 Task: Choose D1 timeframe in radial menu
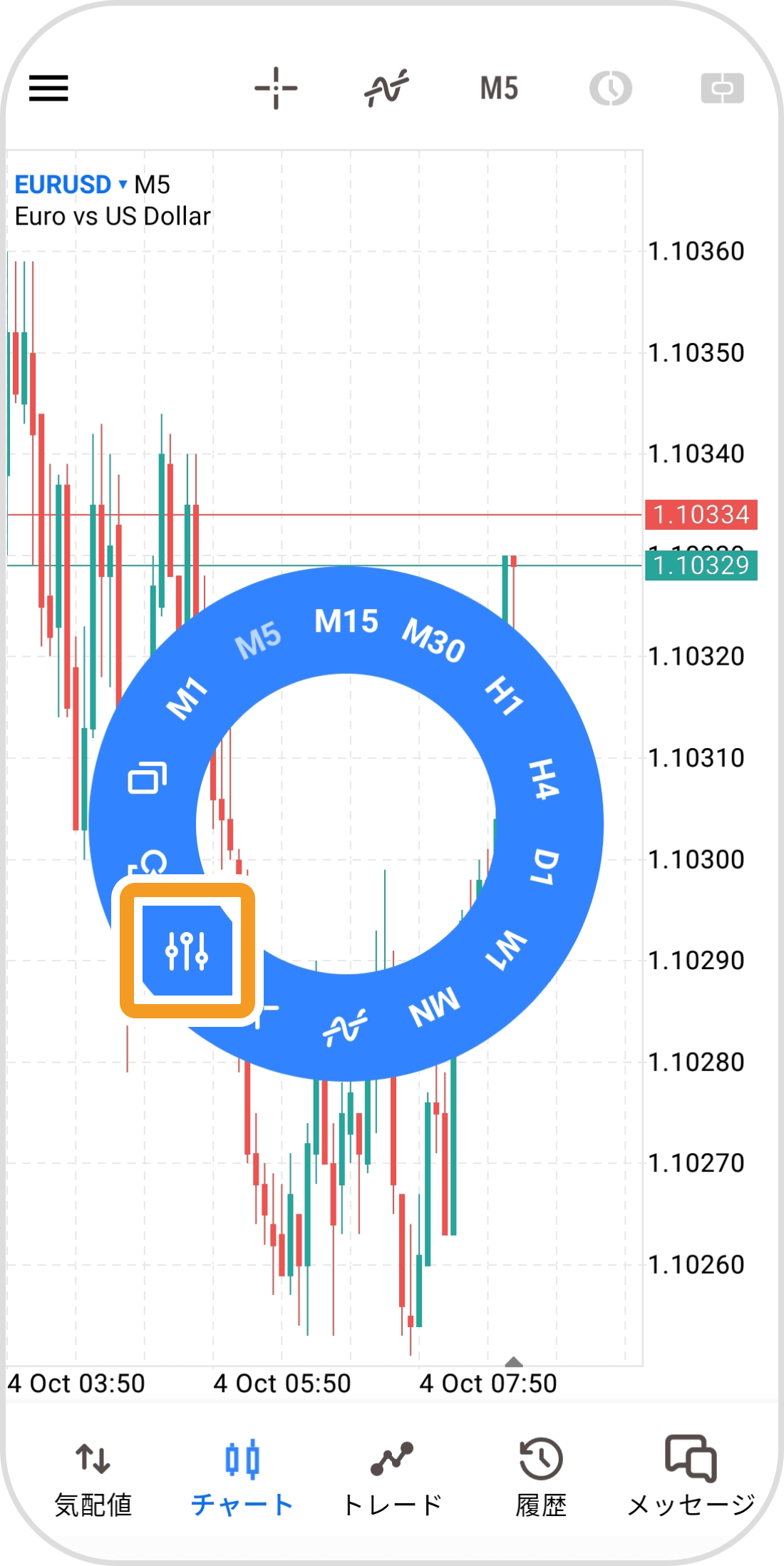pos(546,866)
